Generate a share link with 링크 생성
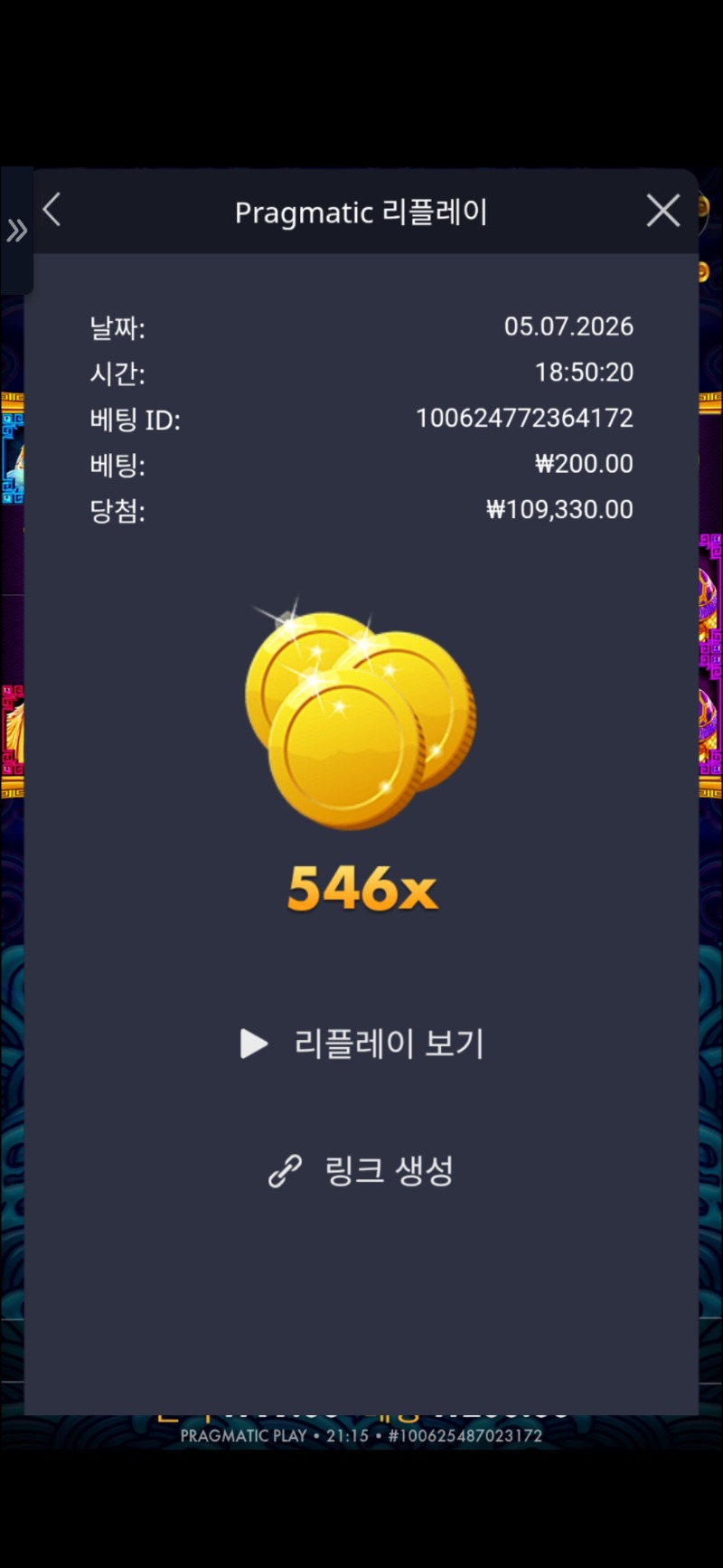 [361, 1170]
